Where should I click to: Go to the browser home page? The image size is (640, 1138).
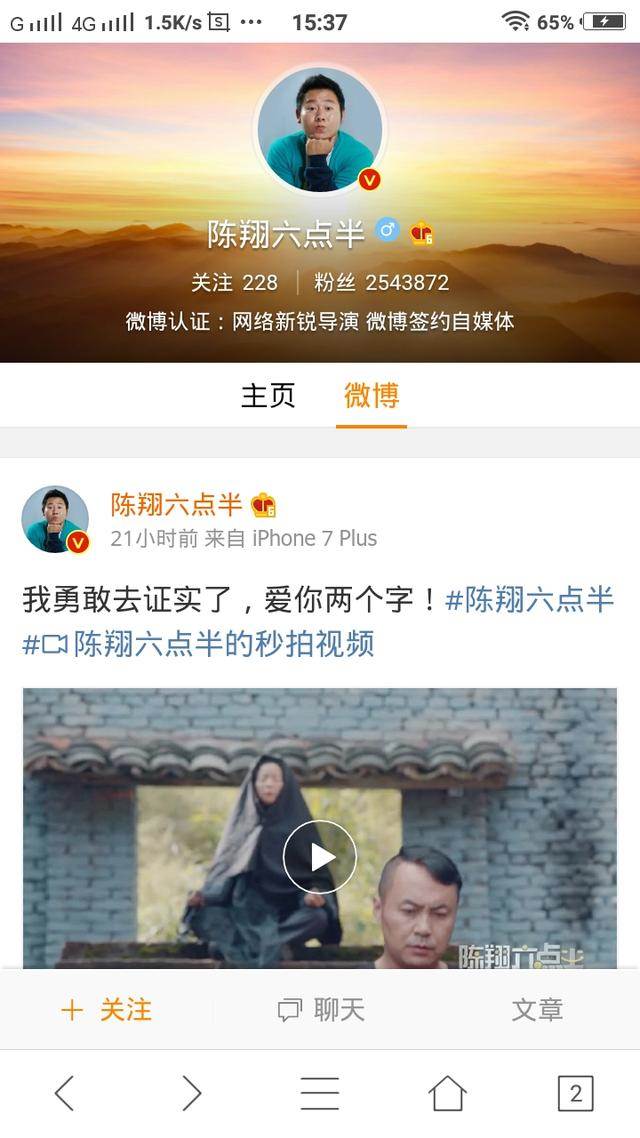click(447, 1093)
